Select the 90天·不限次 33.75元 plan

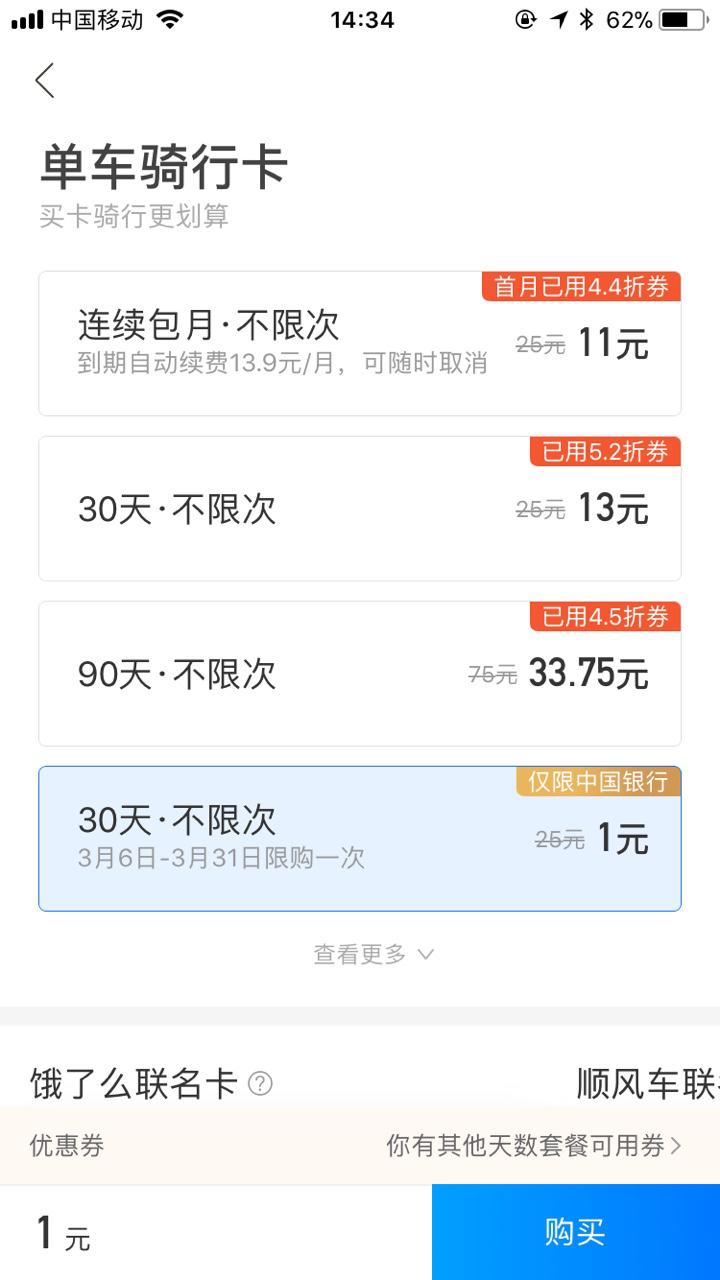[360, 673]
